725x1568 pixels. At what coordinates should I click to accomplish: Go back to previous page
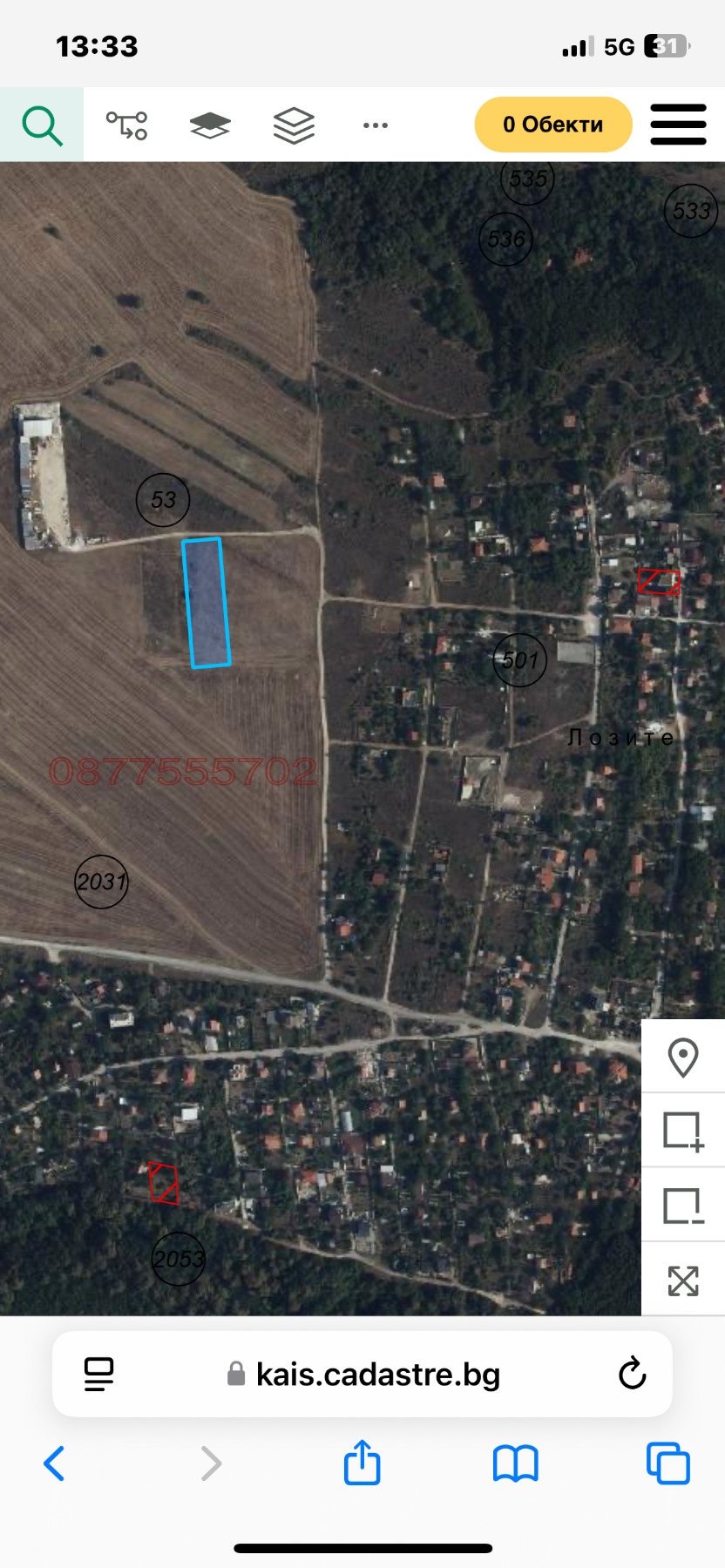coord(54,1463)
